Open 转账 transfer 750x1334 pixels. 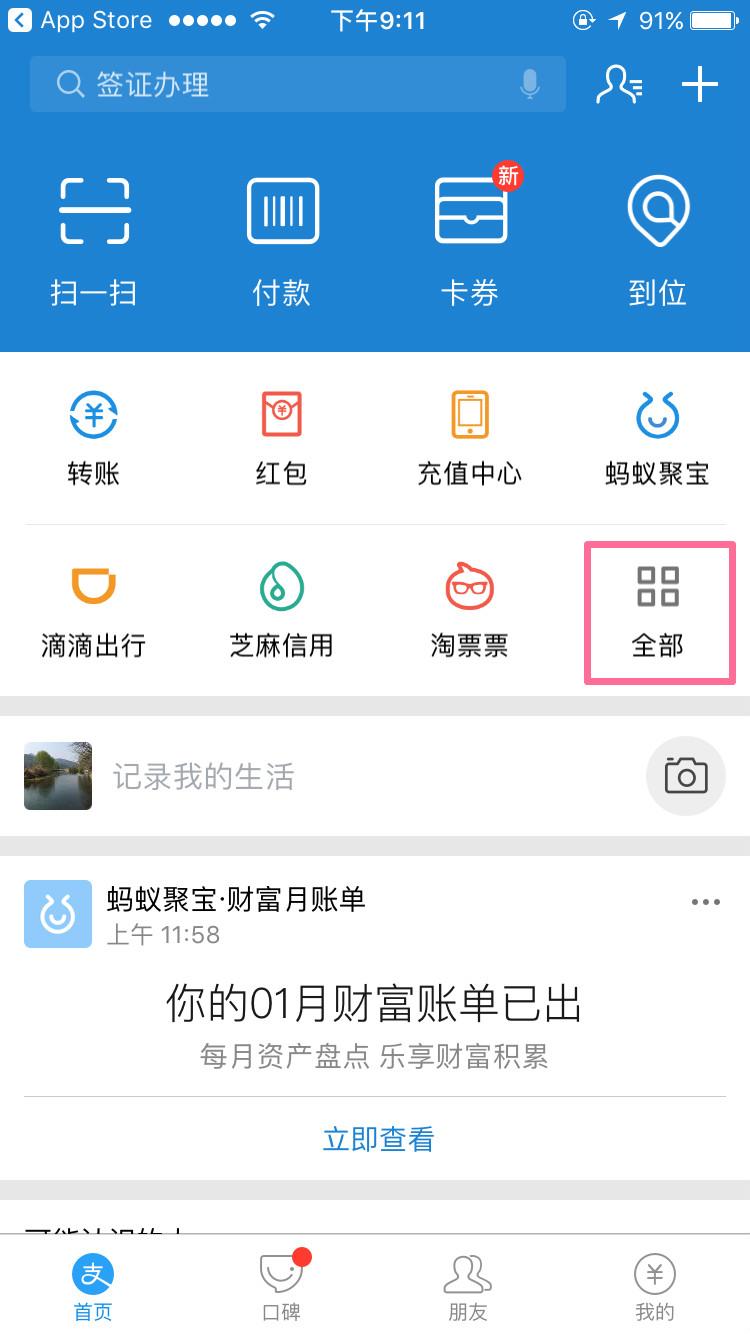click(x=94, y=438)
